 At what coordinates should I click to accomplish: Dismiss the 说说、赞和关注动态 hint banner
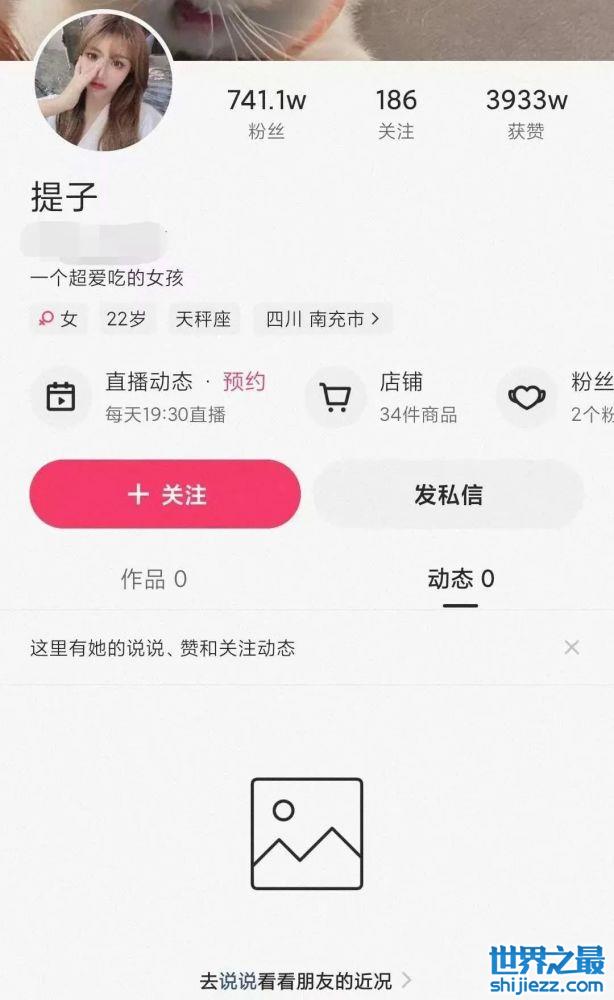pos(571,647)
